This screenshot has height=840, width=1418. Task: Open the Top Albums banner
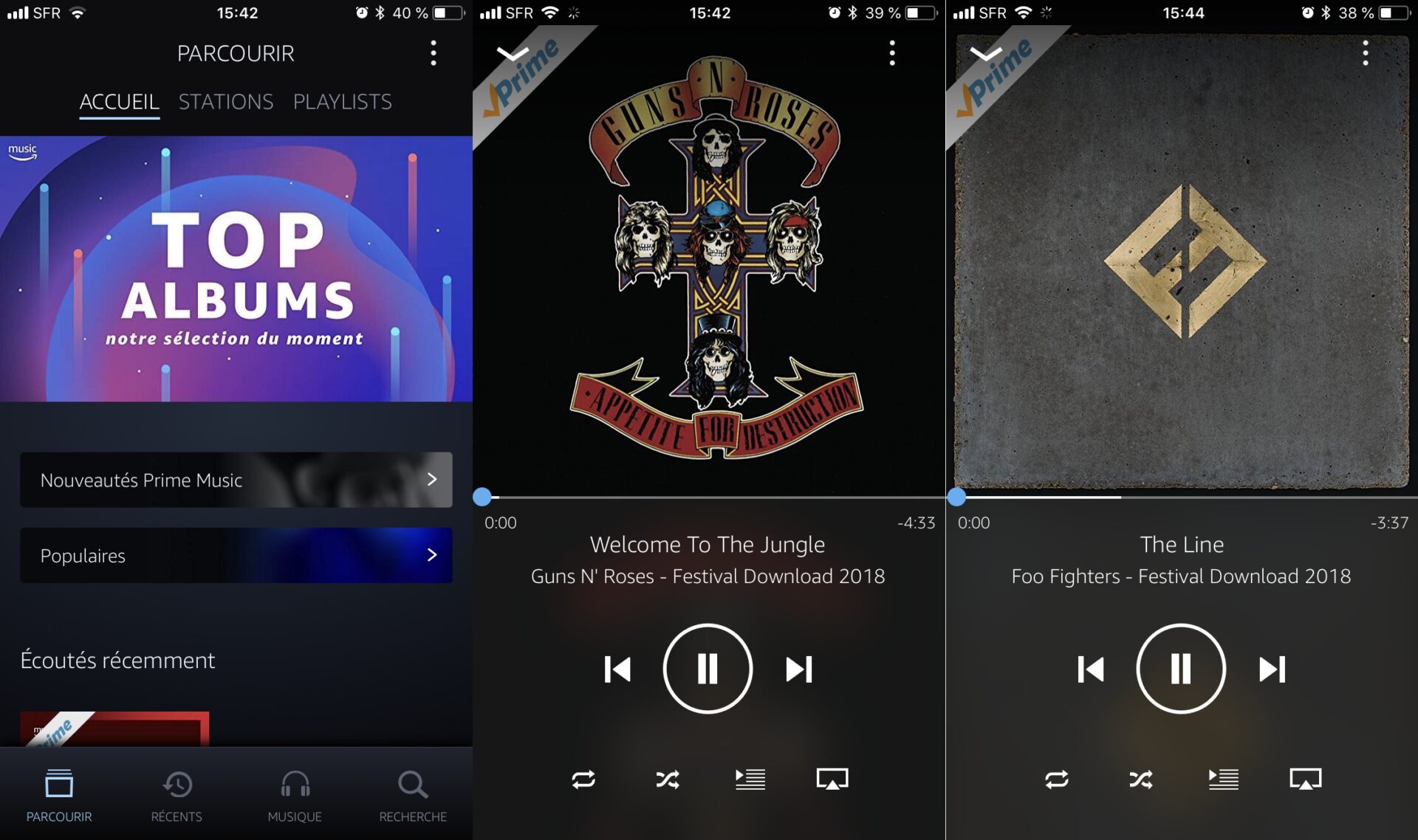tap(236, 269)
